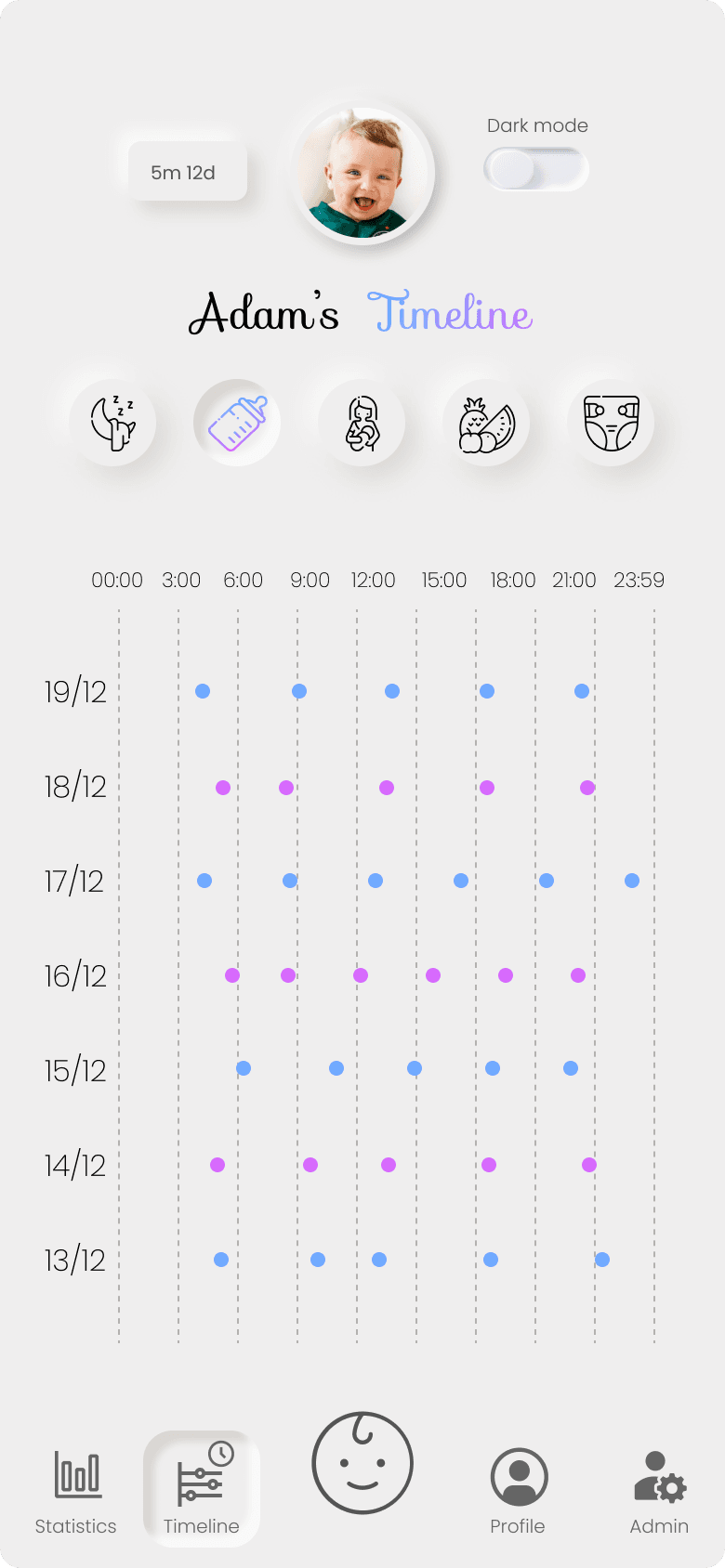Viewport: 725px width, 1568px height.
Task: Open Adam's profile photo
Action: [x=362, y=174]
